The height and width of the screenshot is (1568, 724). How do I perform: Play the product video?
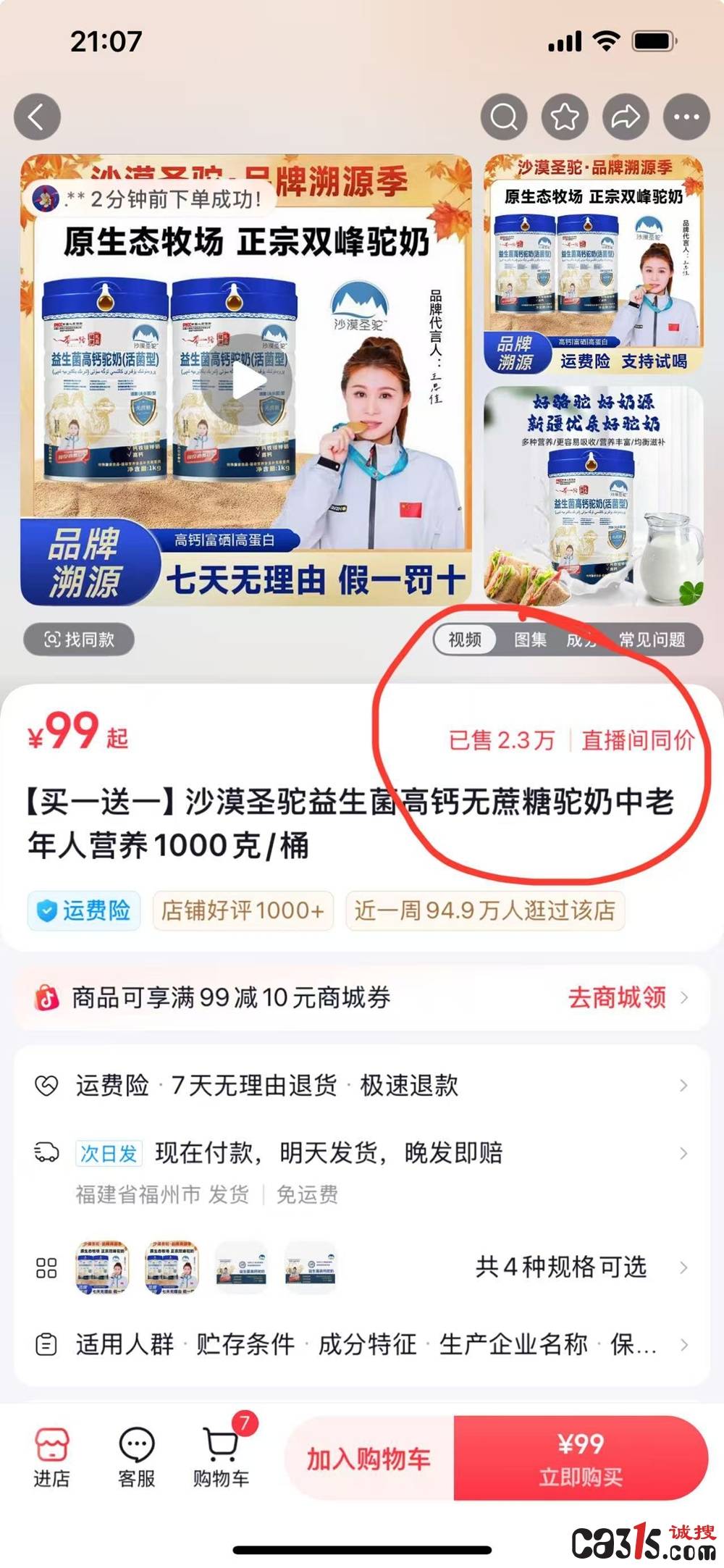pyautogui.click(x=247, y=382)
